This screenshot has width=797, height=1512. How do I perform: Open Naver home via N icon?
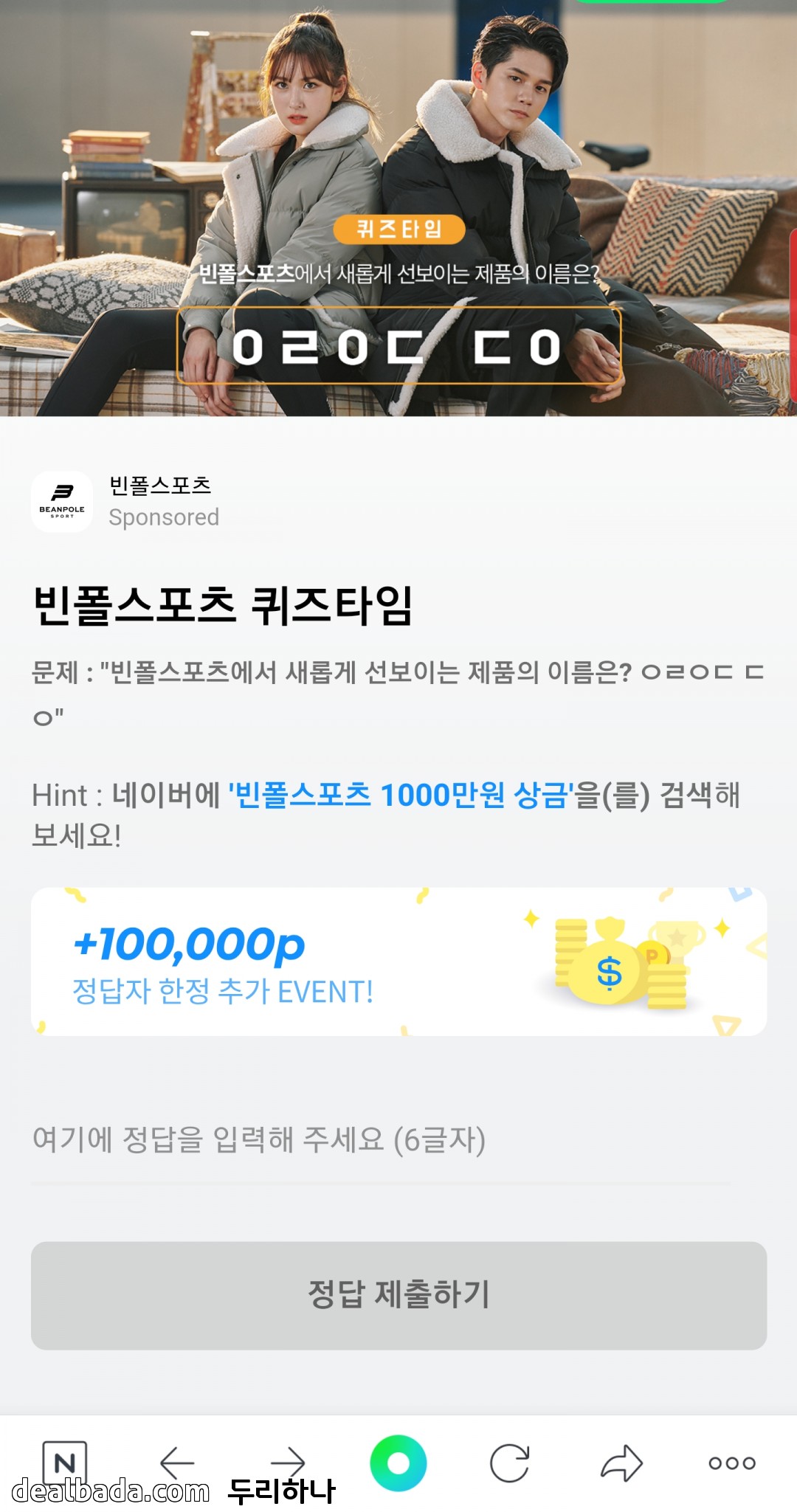point(65,1463)
